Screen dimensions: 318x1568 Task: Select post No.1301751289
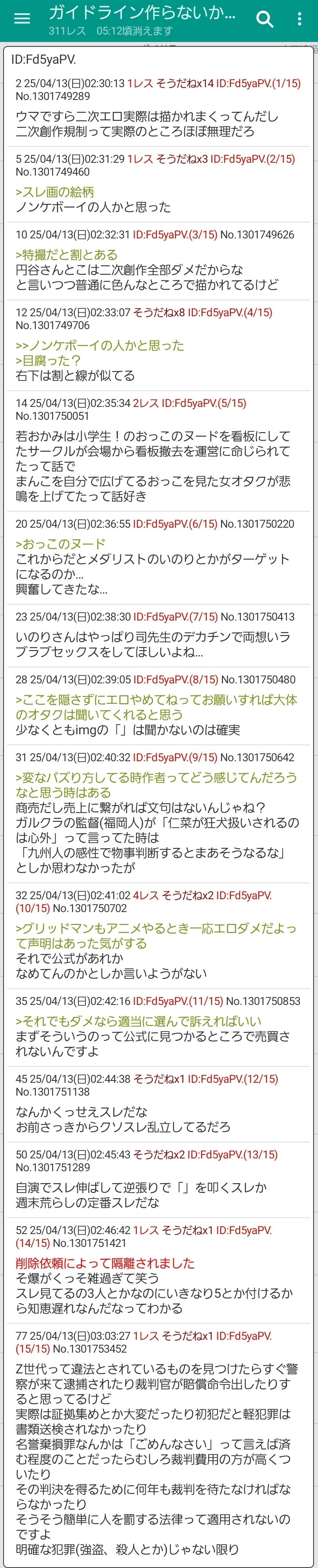(52, 1167)
